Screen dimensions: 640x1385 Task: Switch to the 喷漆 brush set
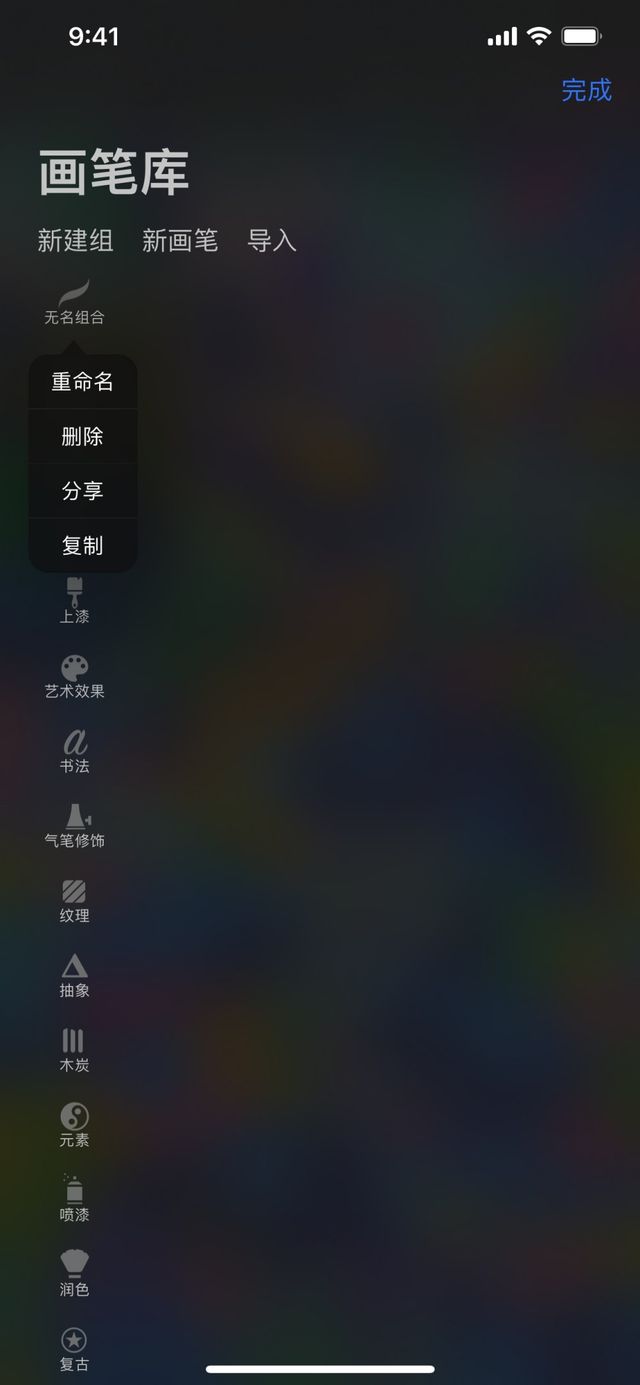(74, 1199)
